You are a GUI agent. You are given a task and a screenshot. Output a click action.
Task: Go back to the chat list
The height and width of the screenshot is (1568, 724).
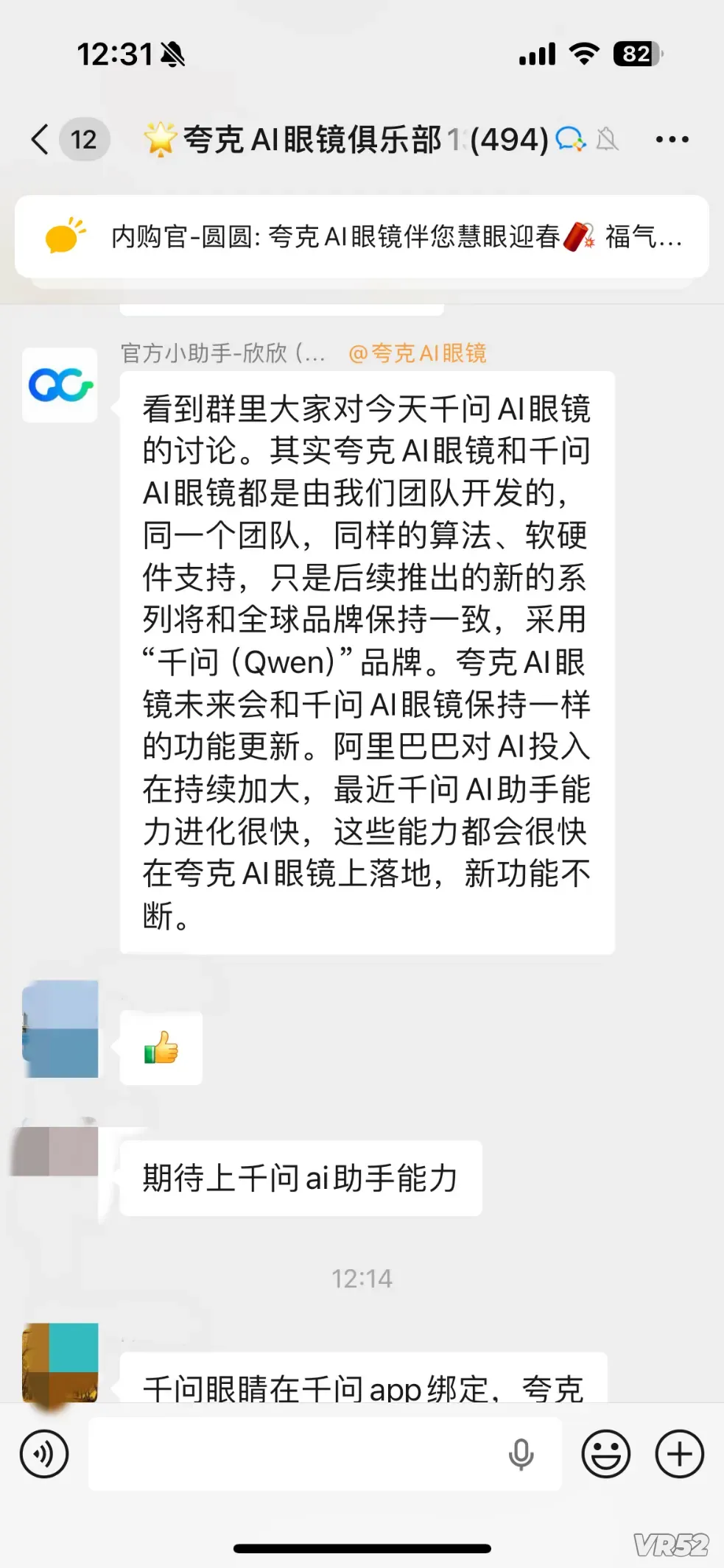tap(41, 139)
